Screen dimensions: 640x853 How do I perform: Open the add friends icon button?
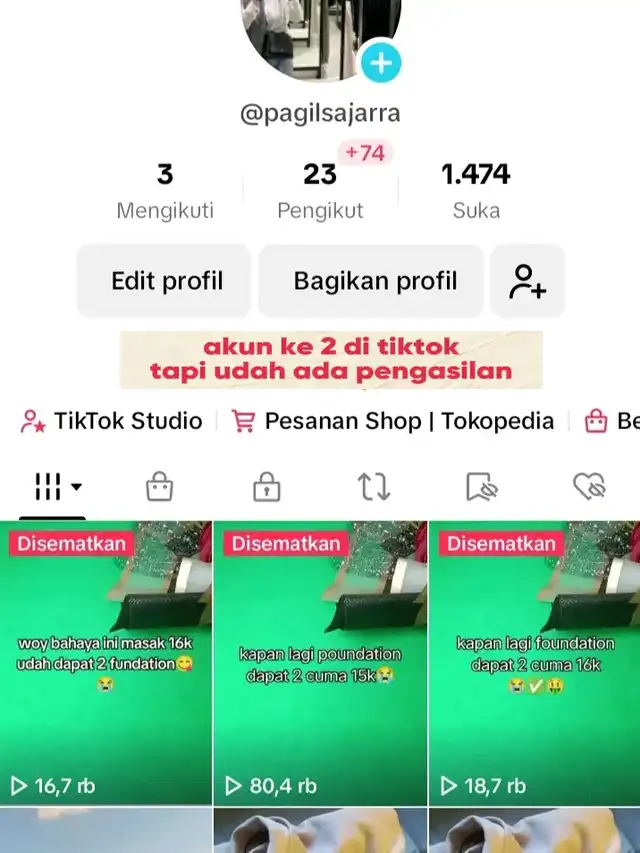(x=527, y=281)
